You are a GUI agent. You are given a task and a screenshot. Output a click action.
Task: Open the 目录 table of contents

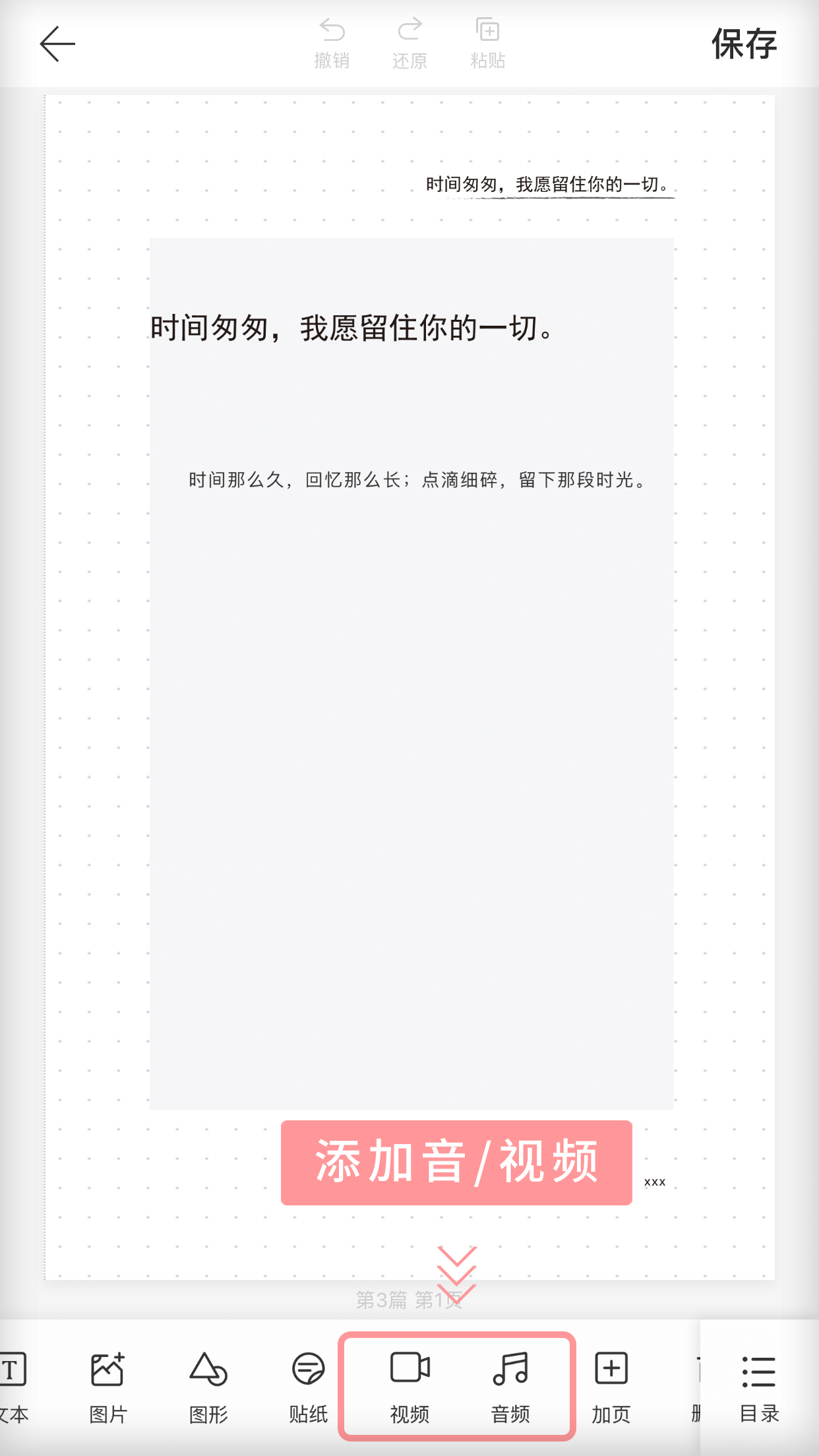[x=759, y=1385]
